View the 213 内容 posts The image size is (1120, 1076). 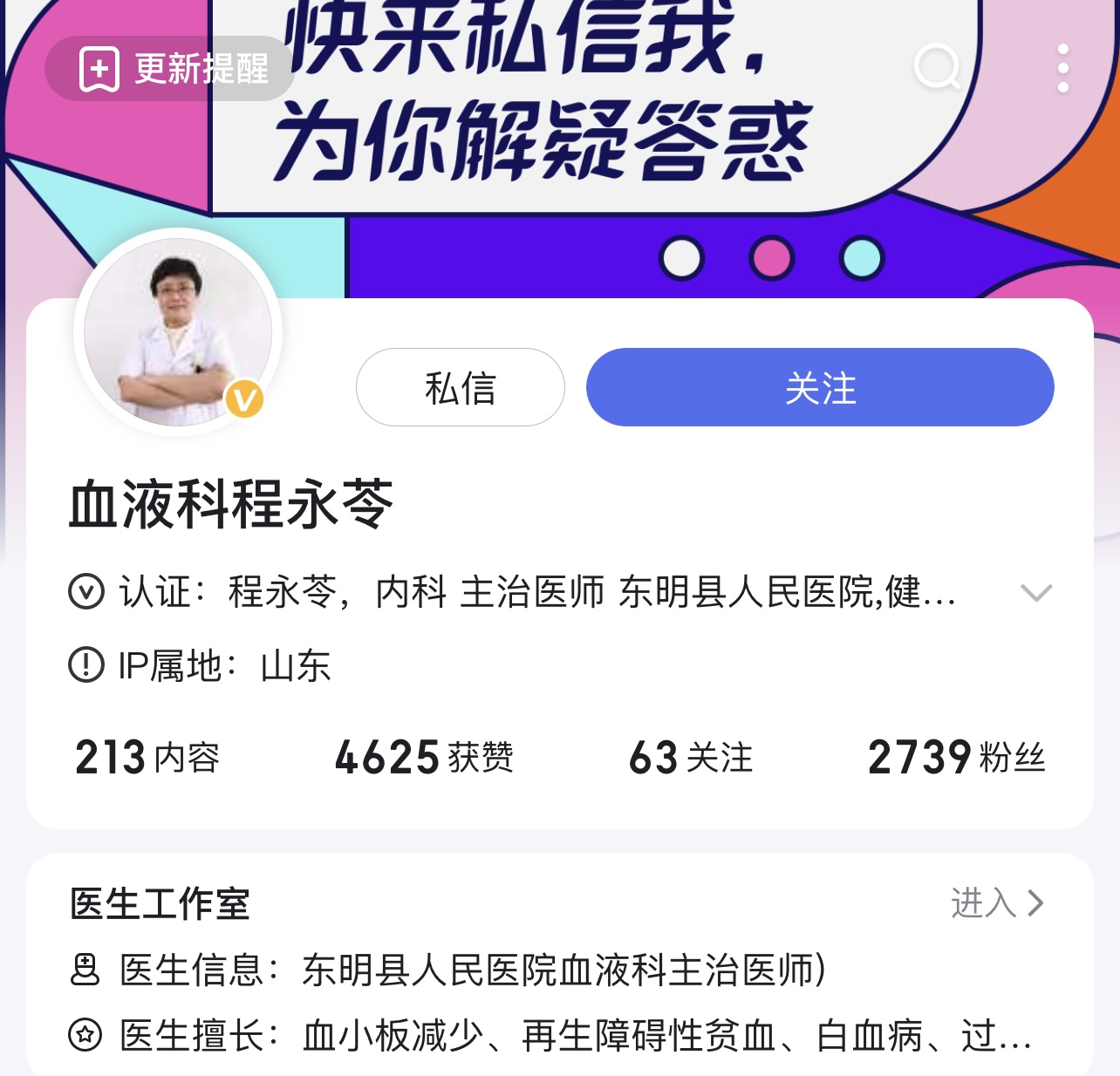tap(147, 757)
